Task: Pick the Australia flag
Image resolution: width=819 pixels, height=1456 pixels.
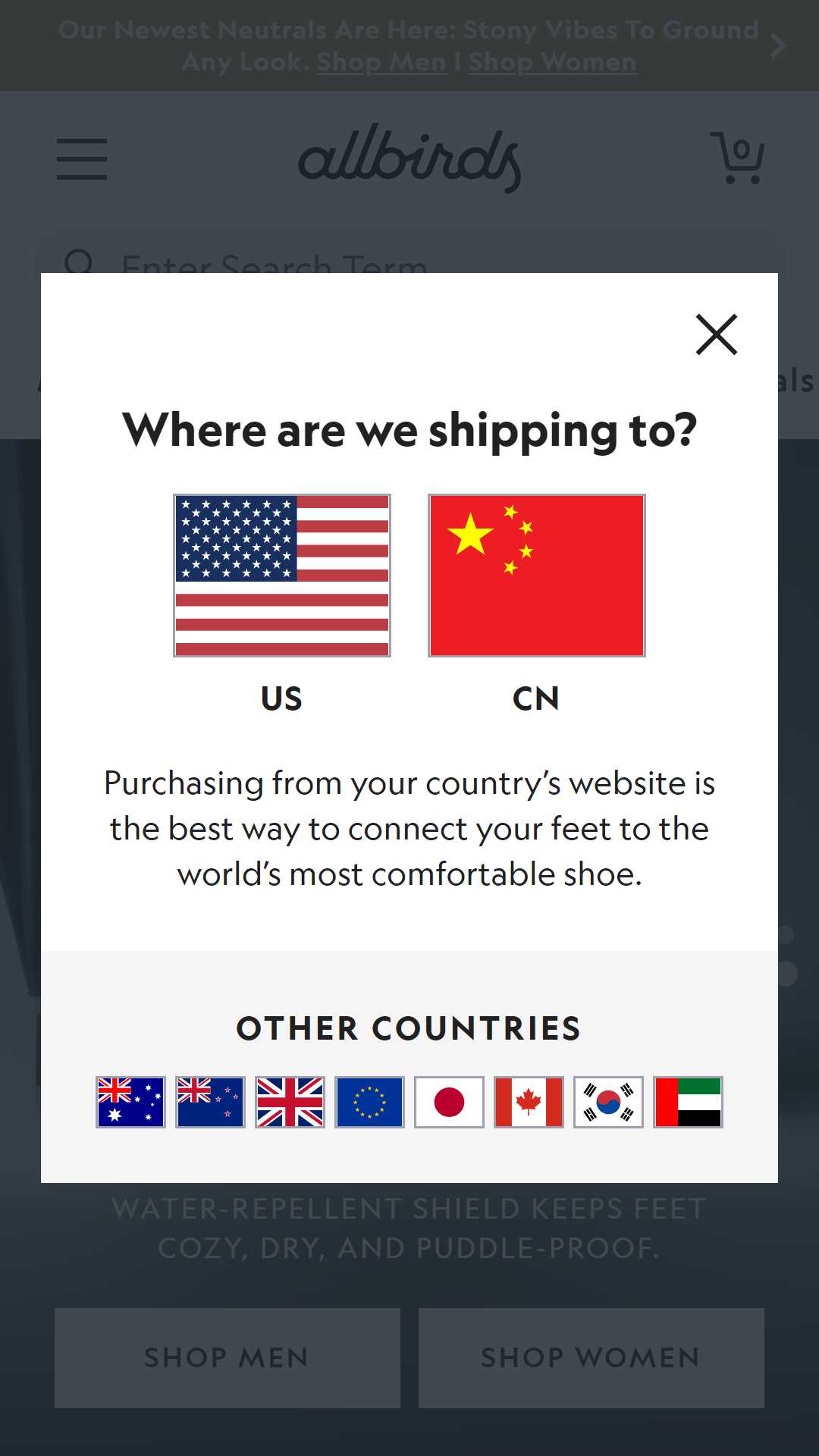Action: point(130,1102)
